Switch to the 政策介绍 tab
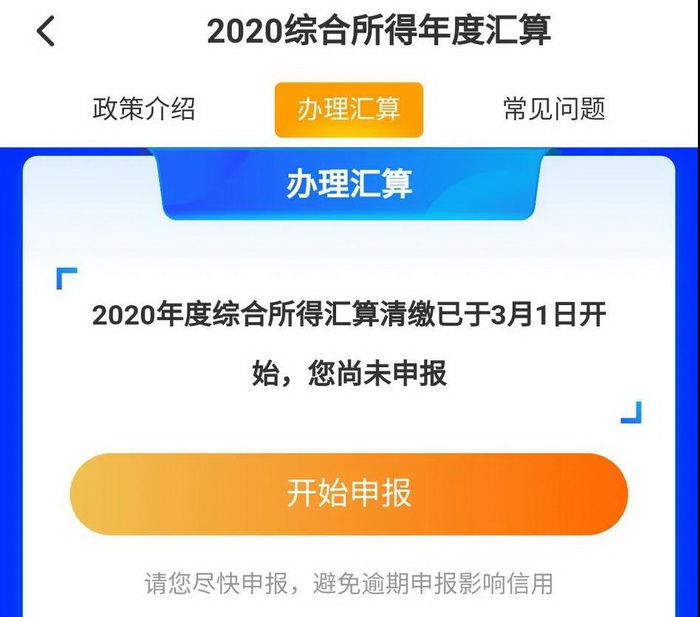The height and width of the screenshot is (617, 700). (144, 108)
